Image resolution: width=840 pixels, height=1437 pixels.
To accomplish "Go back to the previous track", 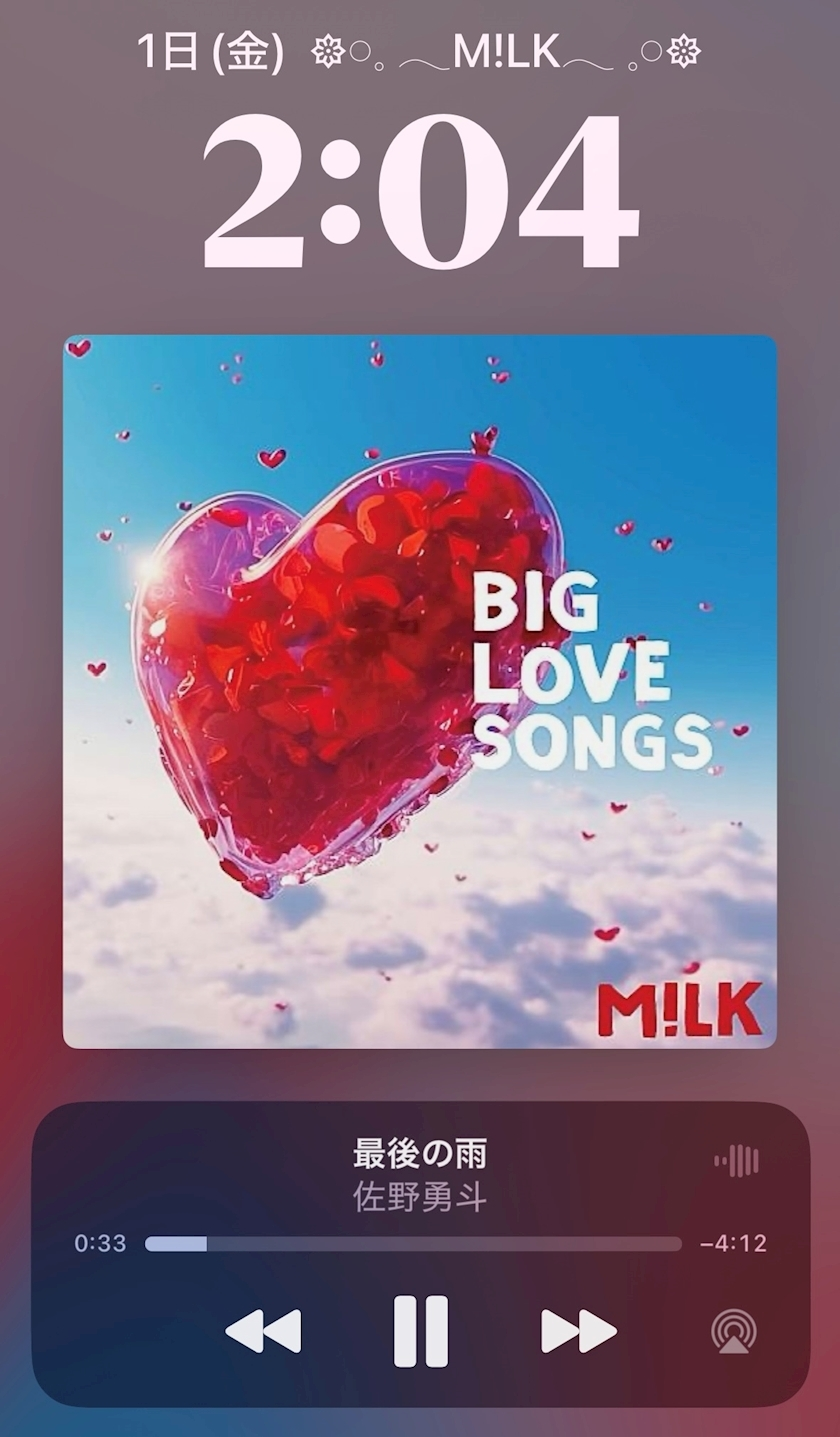I will (x=263, y=1331).
